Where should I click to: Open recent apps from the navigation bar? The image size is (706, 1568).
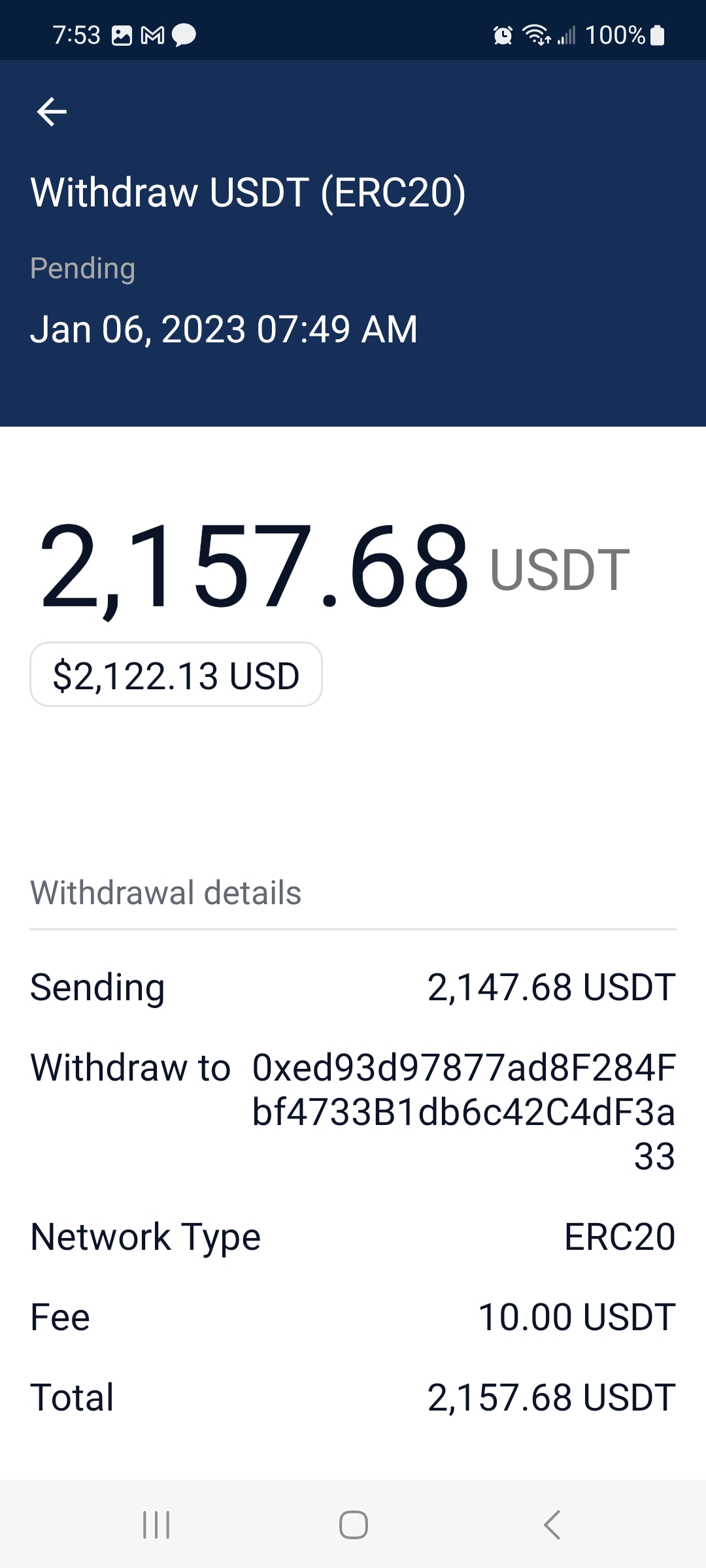(156, 1525)
